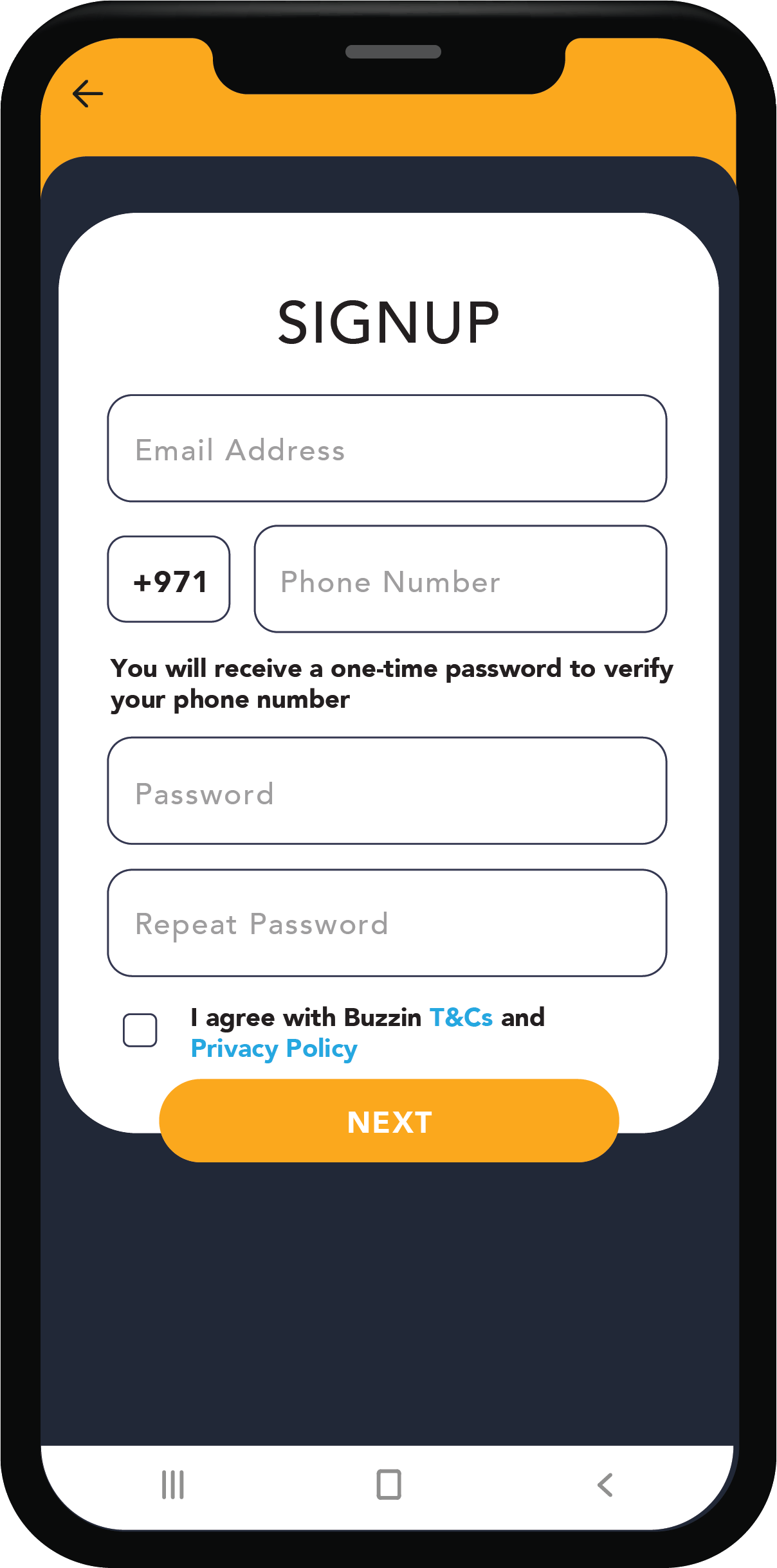Check the agree with Buzzin terms box

[140, 1031]
